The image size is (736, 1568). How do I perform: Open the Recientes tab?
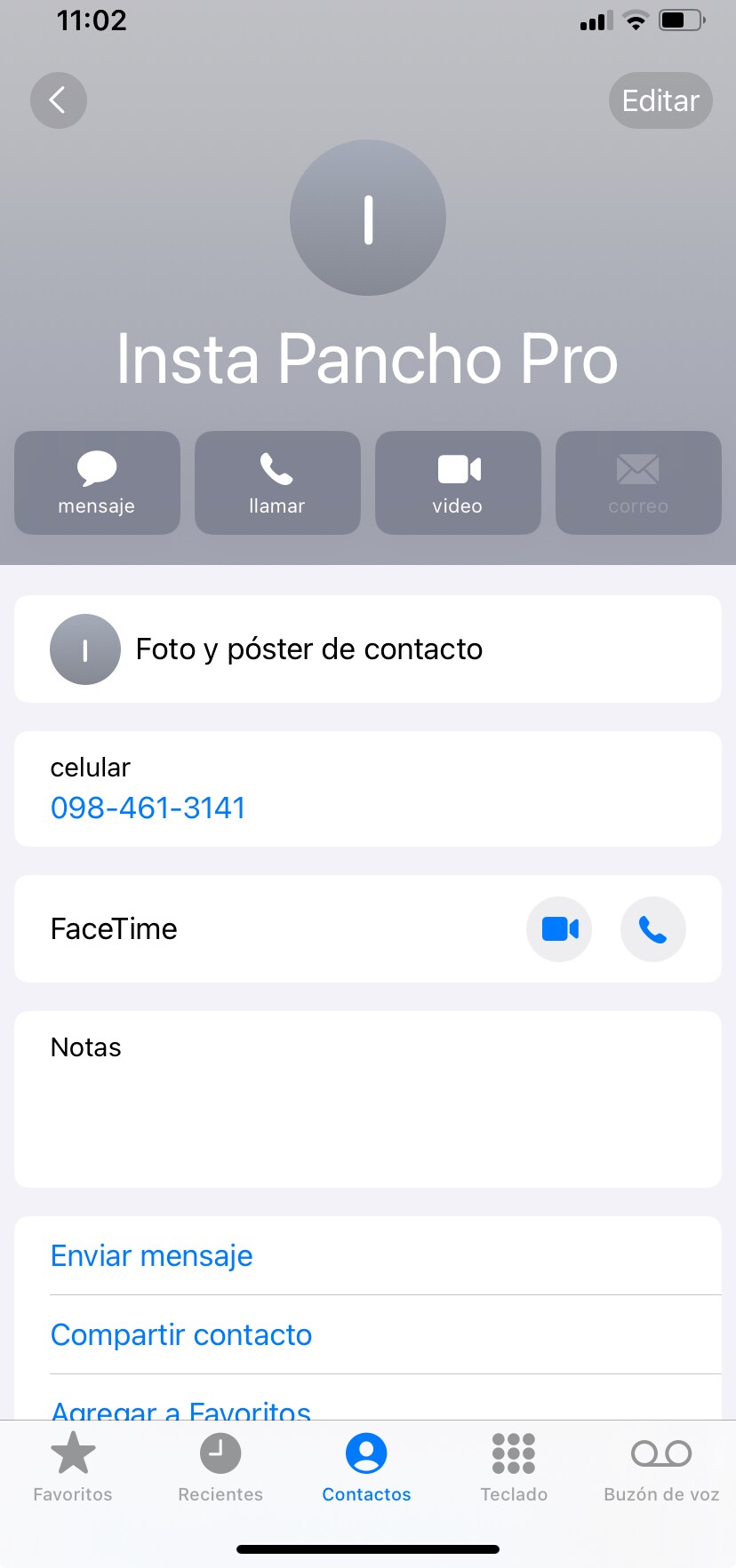[220, 1468]
